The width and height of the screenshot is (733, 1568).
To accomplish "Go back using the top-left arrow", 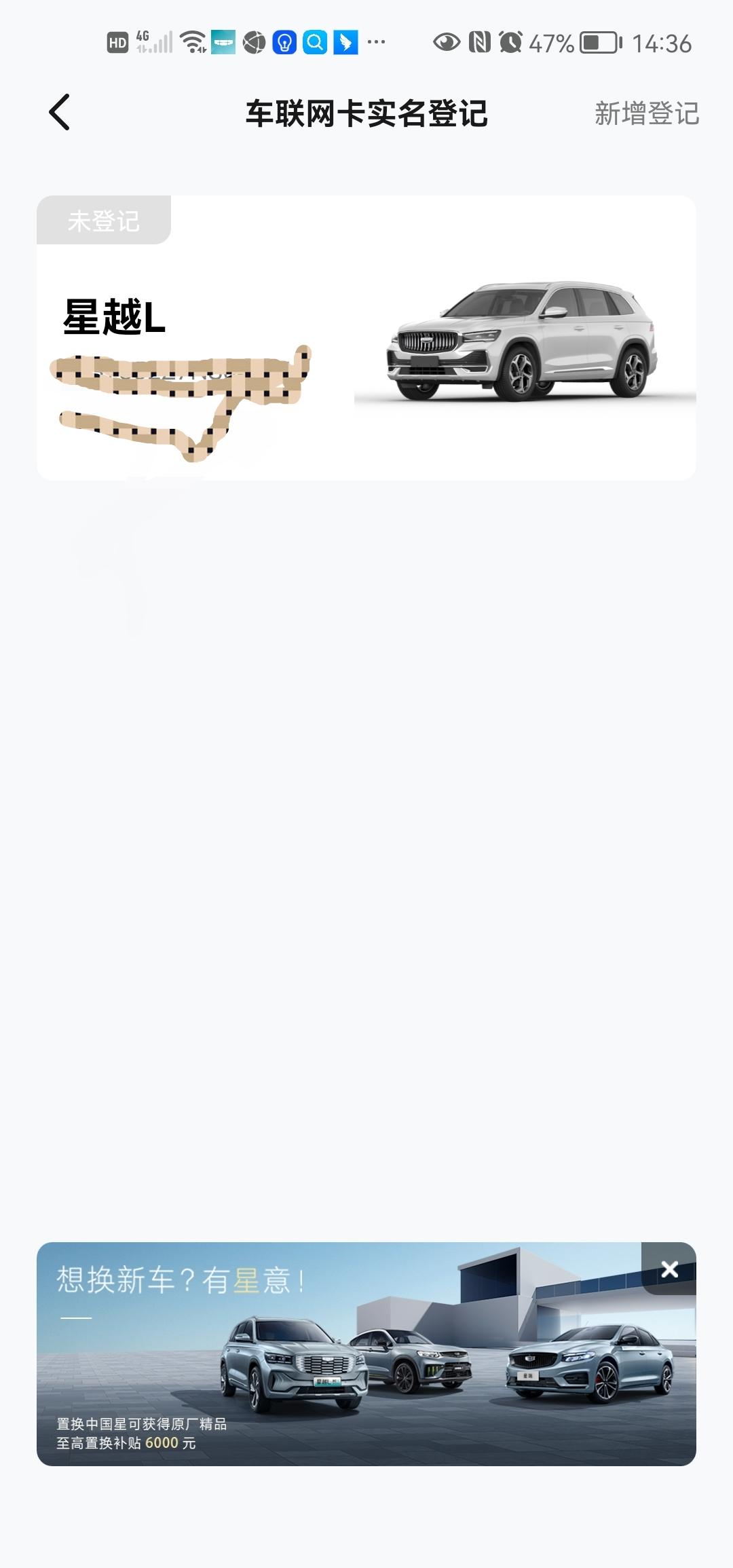I will pos(60,112).
